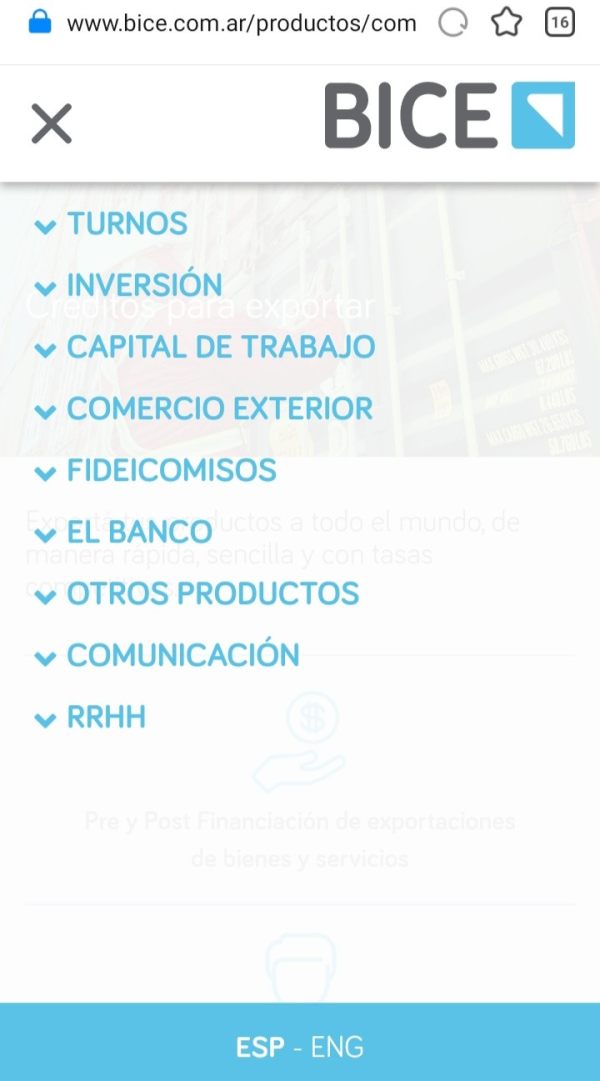600x1081 pixels.
Task: Open the RRHH submenu
Action: 90,718
